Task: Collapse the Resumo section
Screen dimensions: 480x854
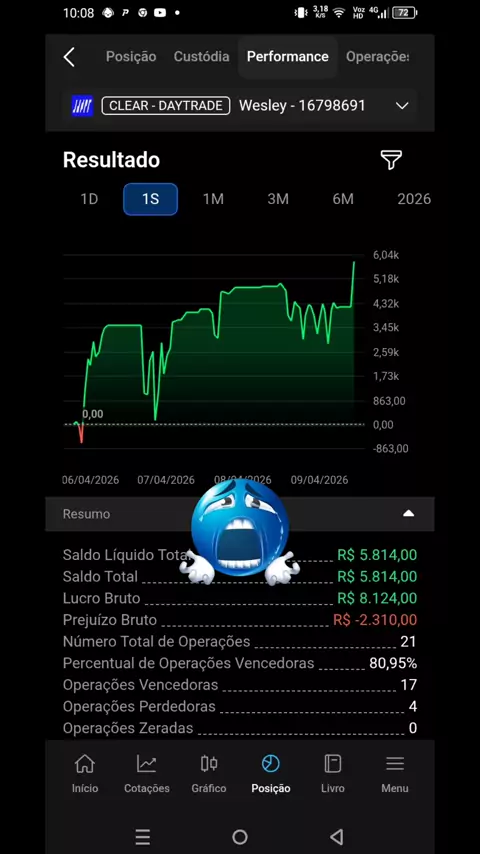Action: [x=408, y=514]
